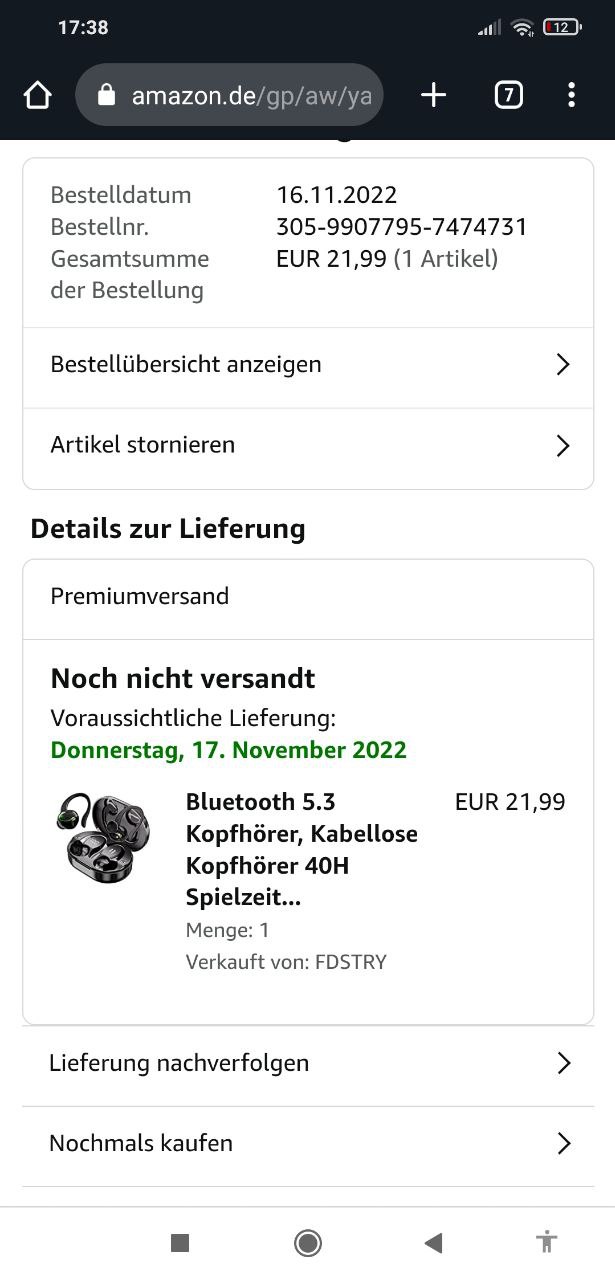The image size is (615, 1280).
Task: Choose Nochmals kaufen
Action: 308,1143
